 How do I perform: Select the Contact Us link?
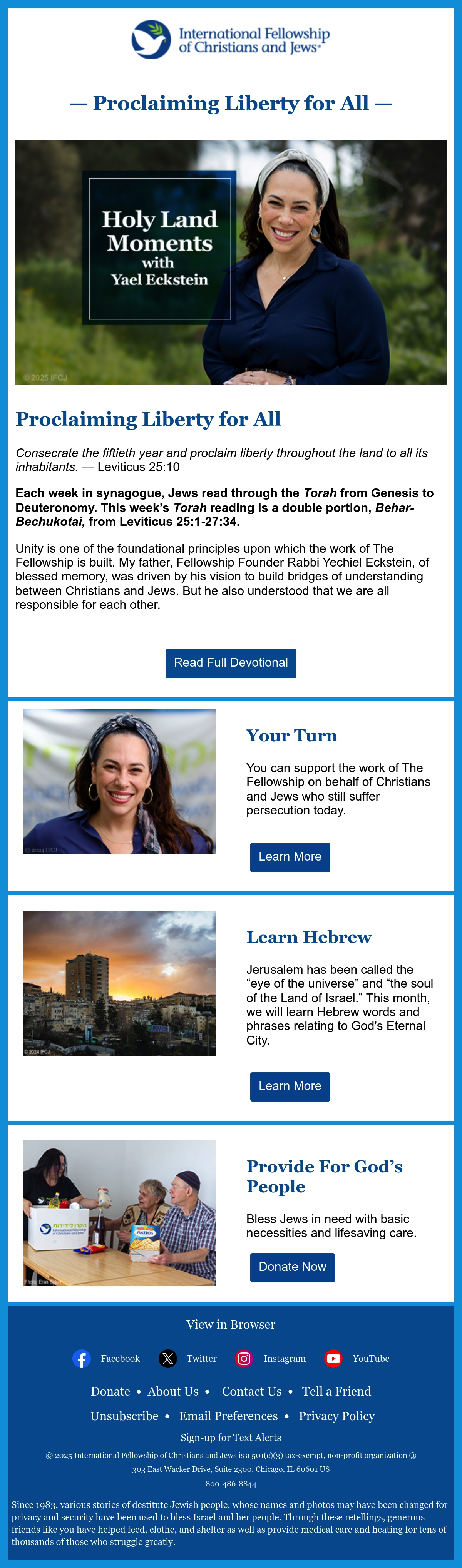(x=251, y=1391)
